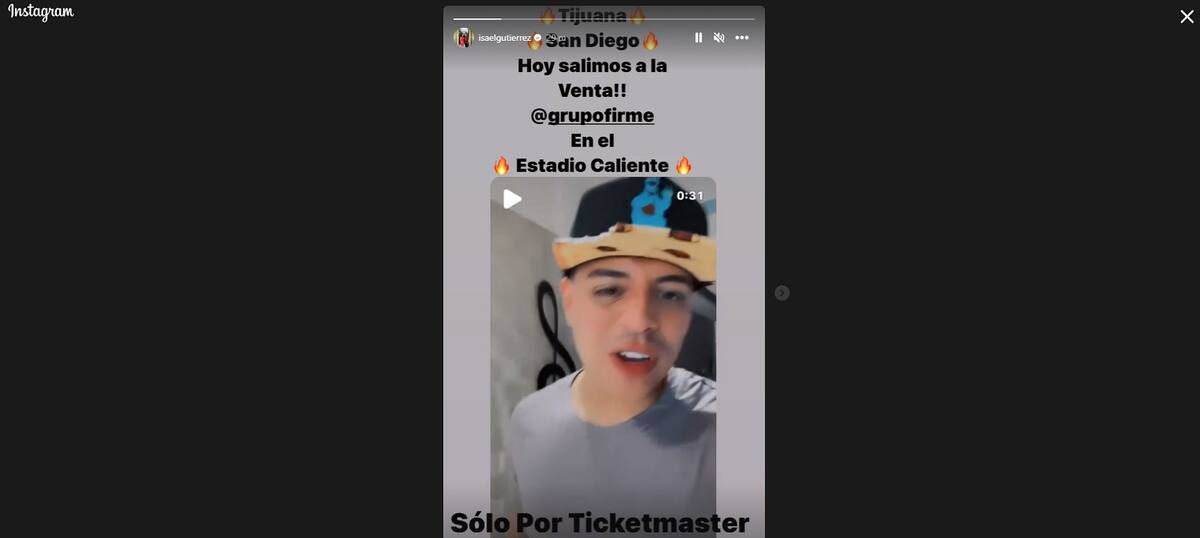This screenshot has width=1200, height=538.
Task: Unmute the story audio
Action: (719, 38)
